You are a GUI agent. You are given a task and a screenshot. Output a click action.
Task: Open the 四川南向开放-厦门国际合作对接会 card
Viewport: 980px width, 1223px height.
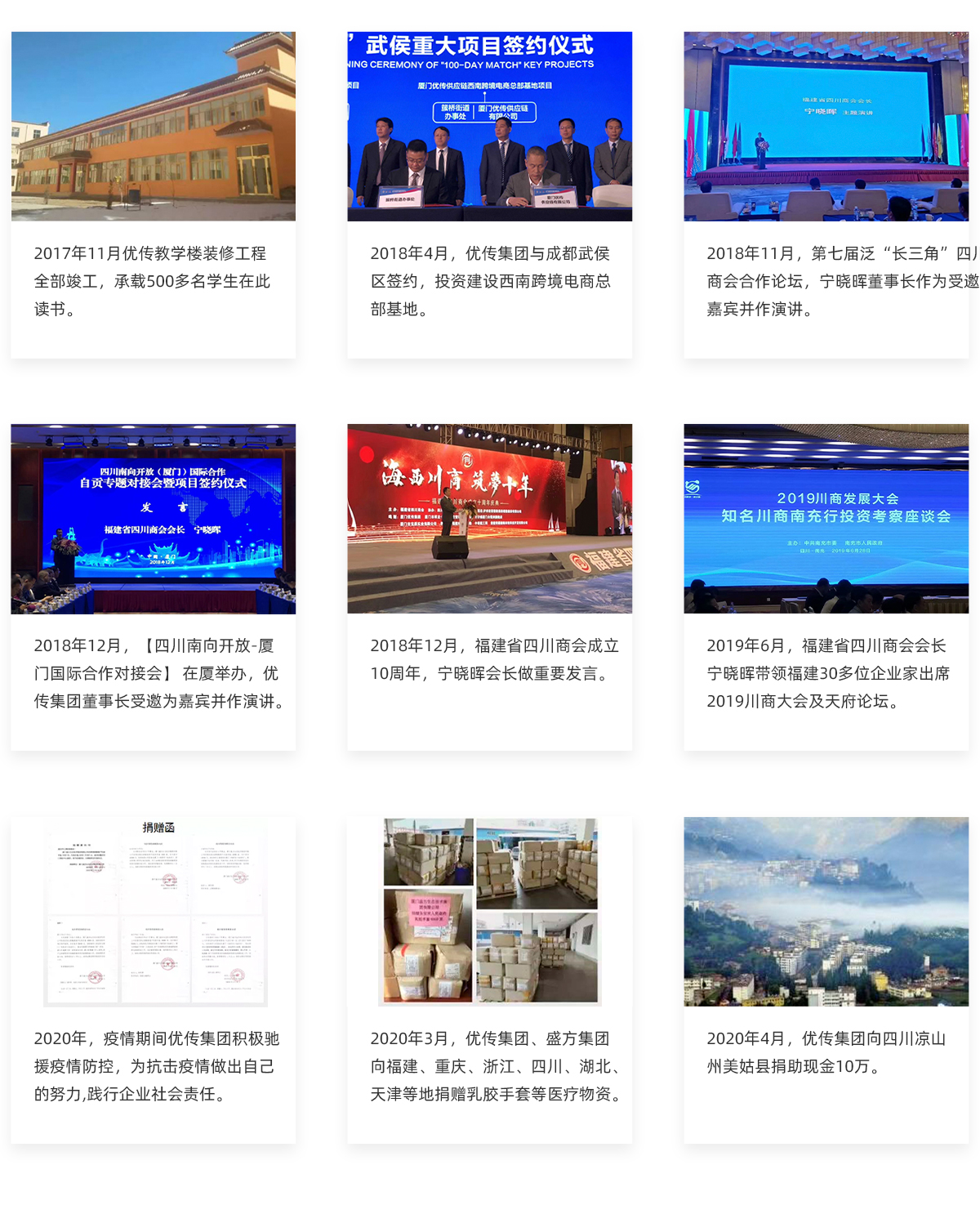point(154,588)
